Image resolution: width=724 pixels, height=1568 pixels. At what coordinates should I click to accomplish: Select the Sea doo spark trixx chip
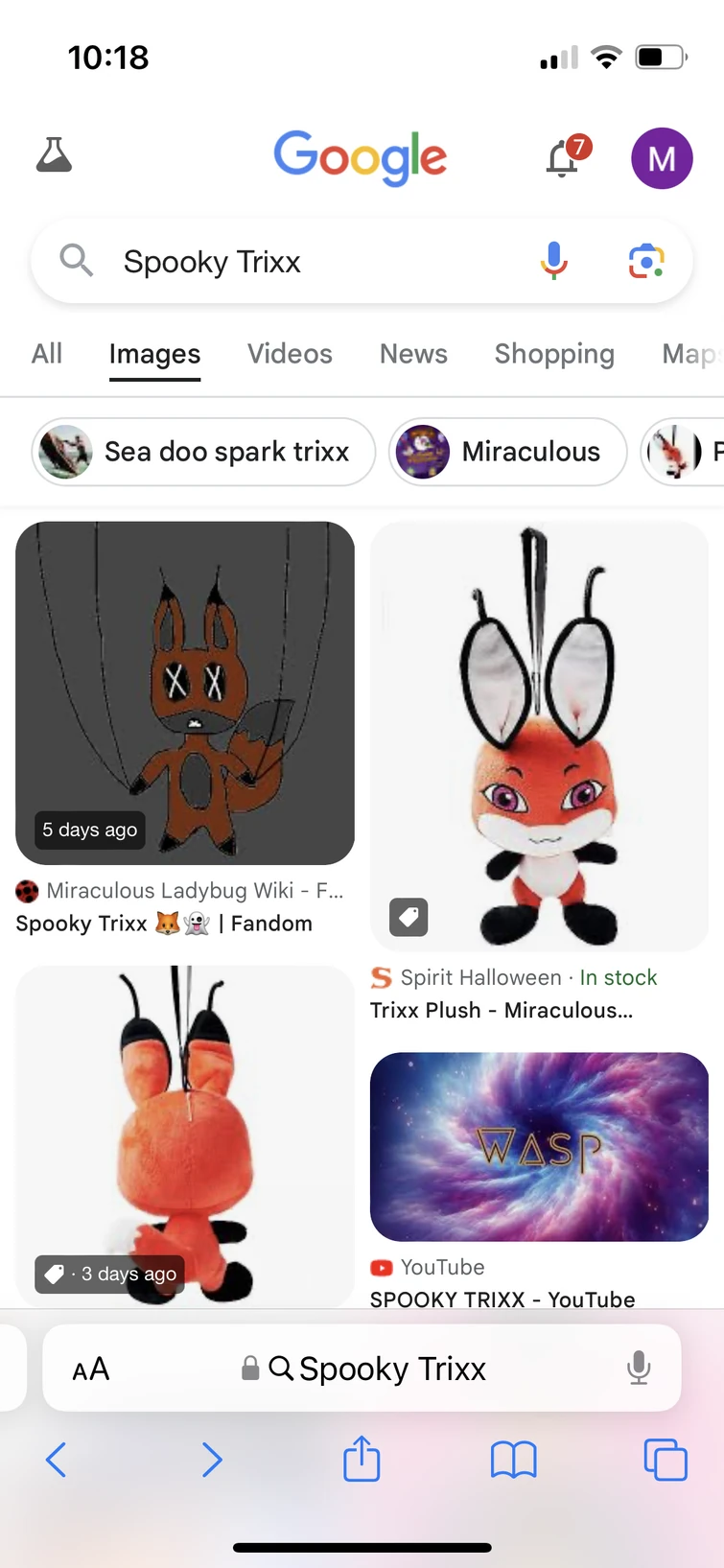203,451
